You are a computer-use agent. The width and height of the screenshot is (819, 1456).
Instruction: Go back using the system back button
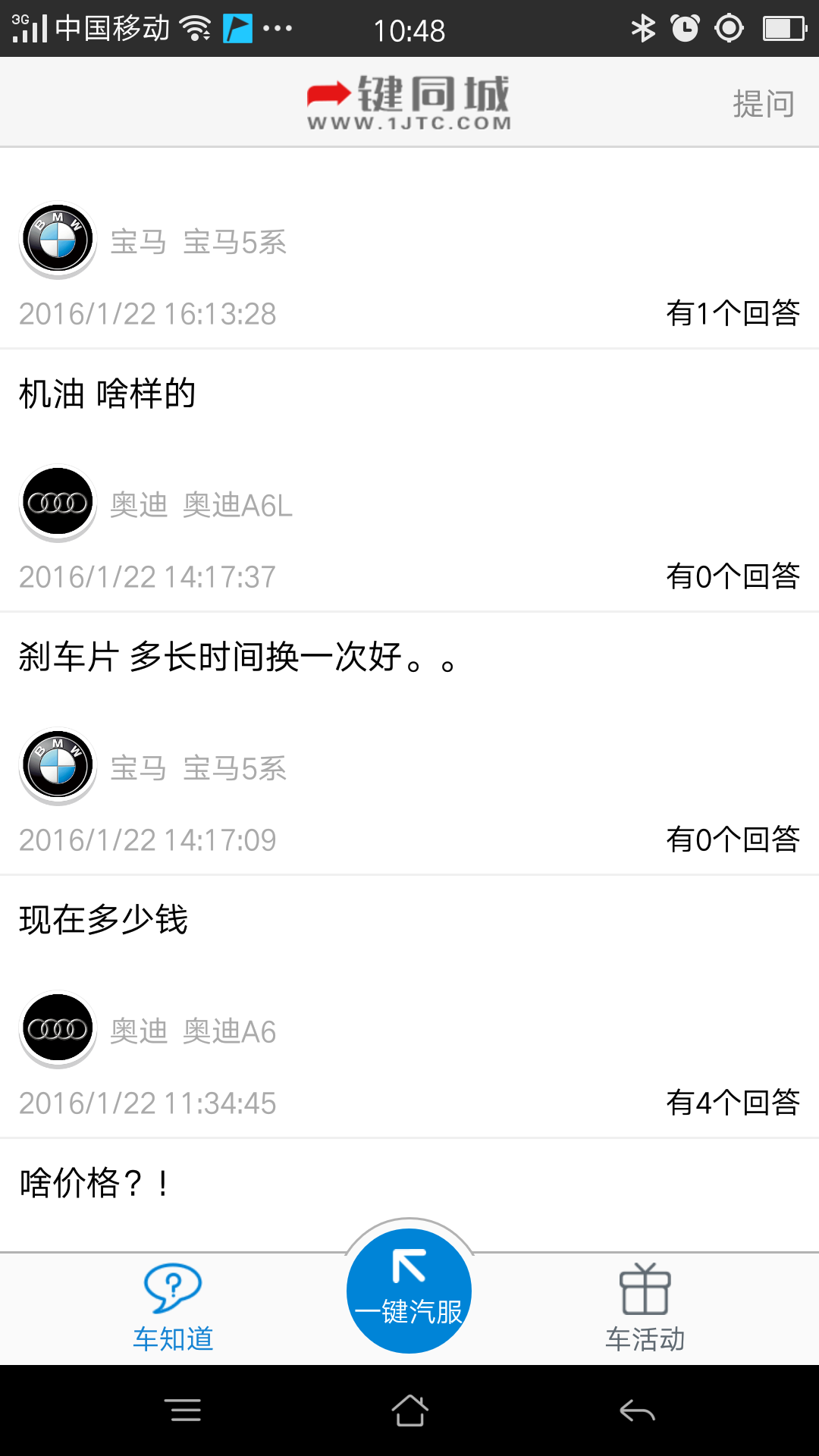[637, 1411]
